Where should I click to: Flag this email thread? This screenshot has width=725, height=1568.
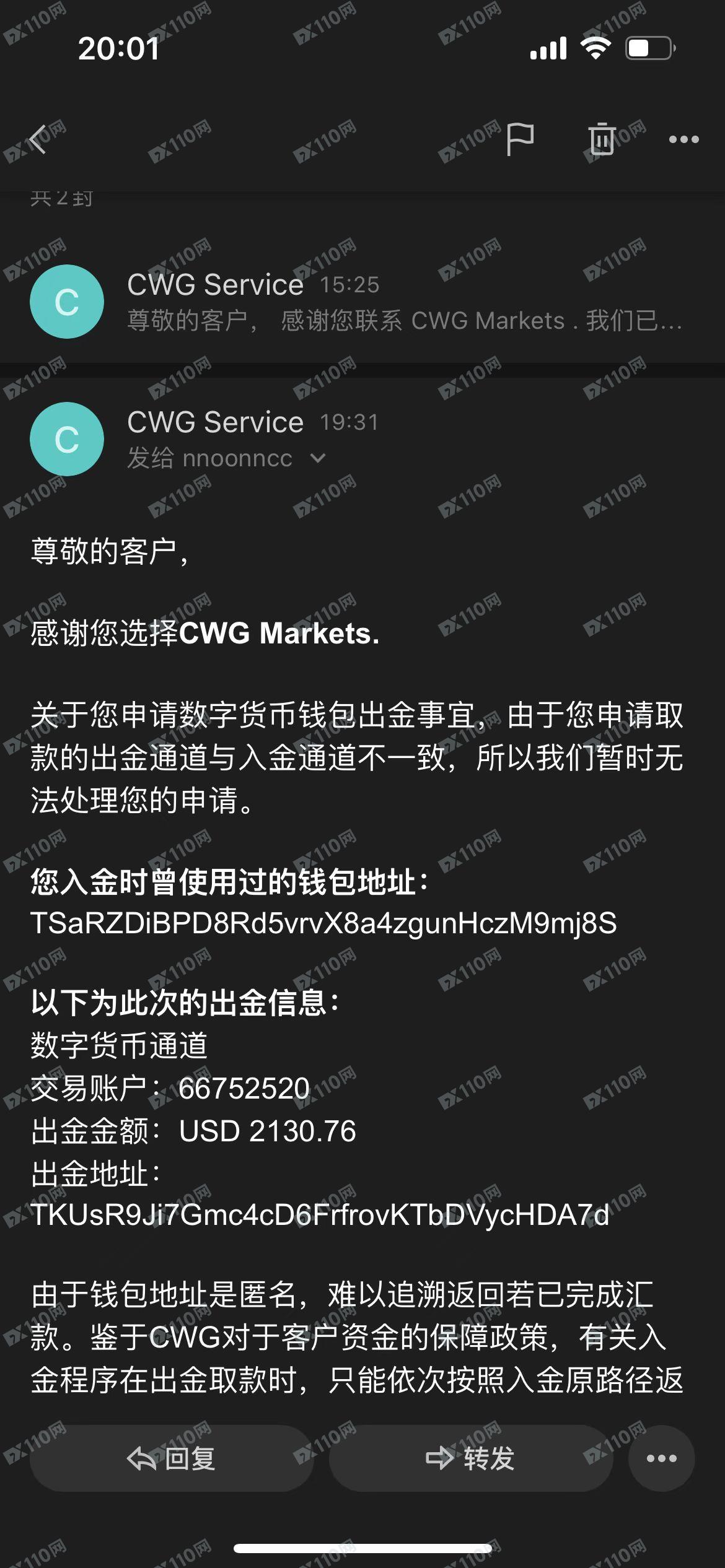coord(519,139)
